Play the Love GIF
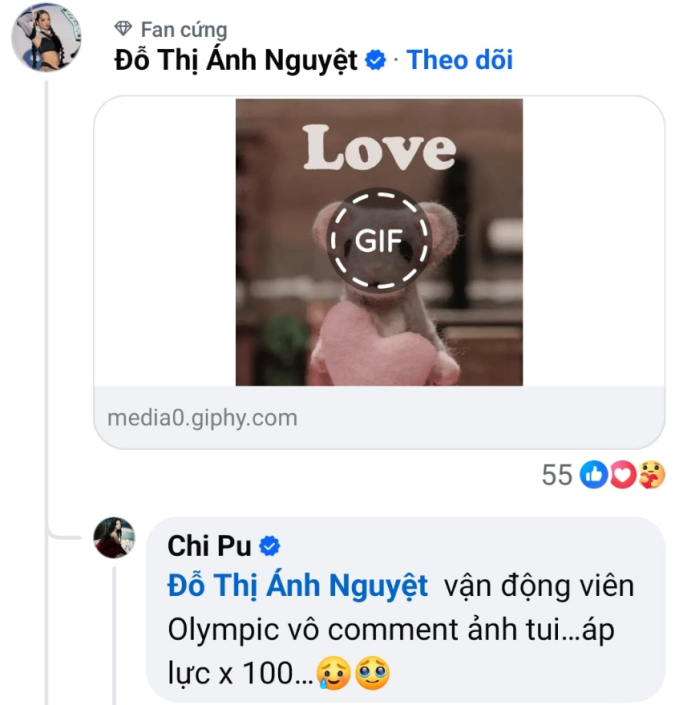The width and height of the screenshot is (679, 705). [379, 240]
